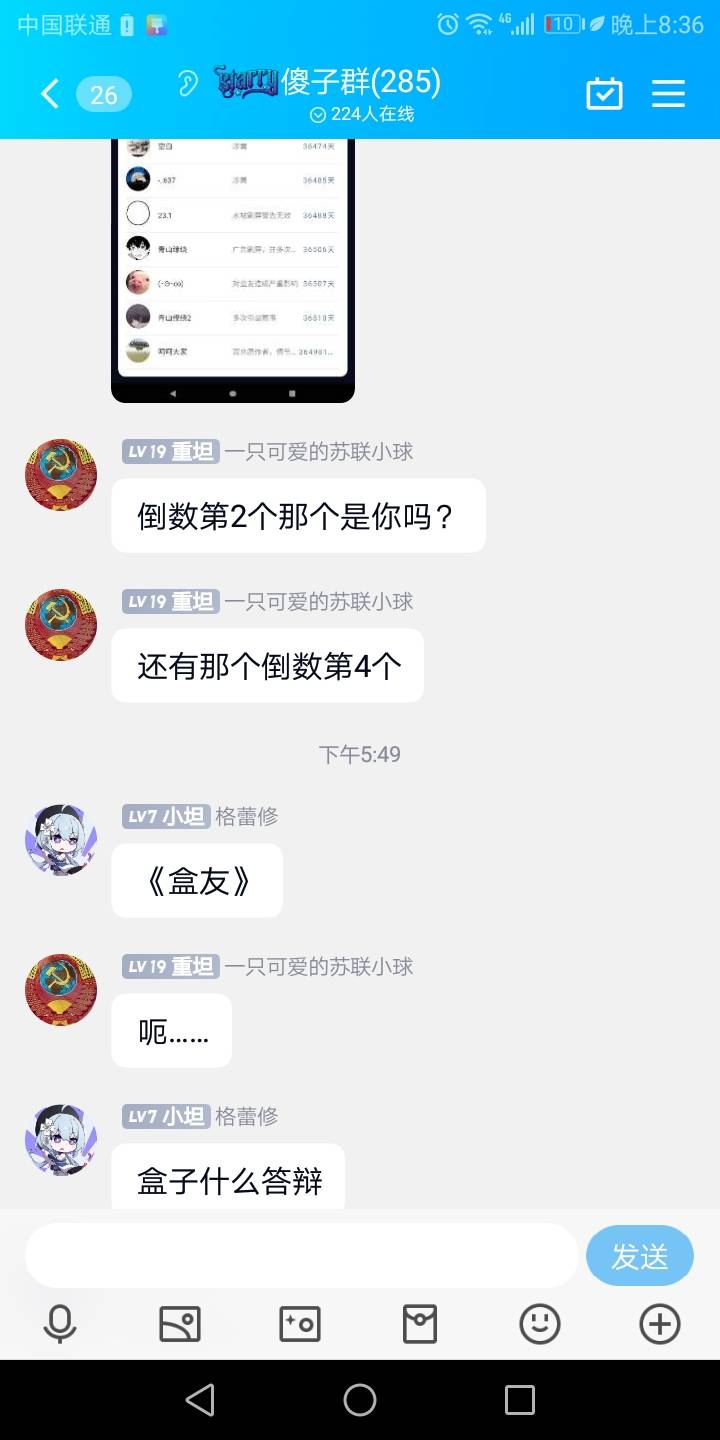Tap the system home button
The image size is (720, 1440).
(360, 1400)
